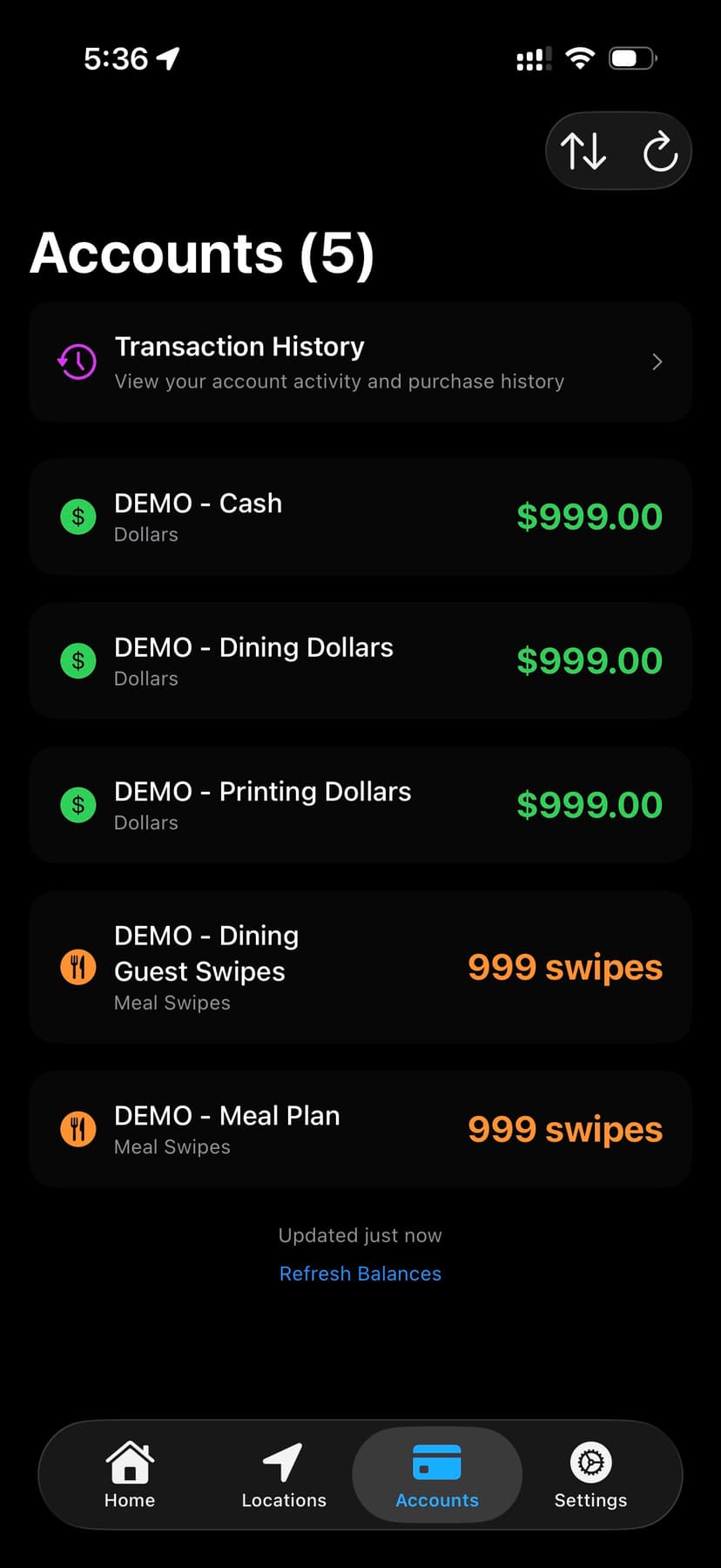Image resolution: width=721 pixels, height=1568 pixels.
Task: Open the DEMO - Cash account row
Action: coord(360,517)
